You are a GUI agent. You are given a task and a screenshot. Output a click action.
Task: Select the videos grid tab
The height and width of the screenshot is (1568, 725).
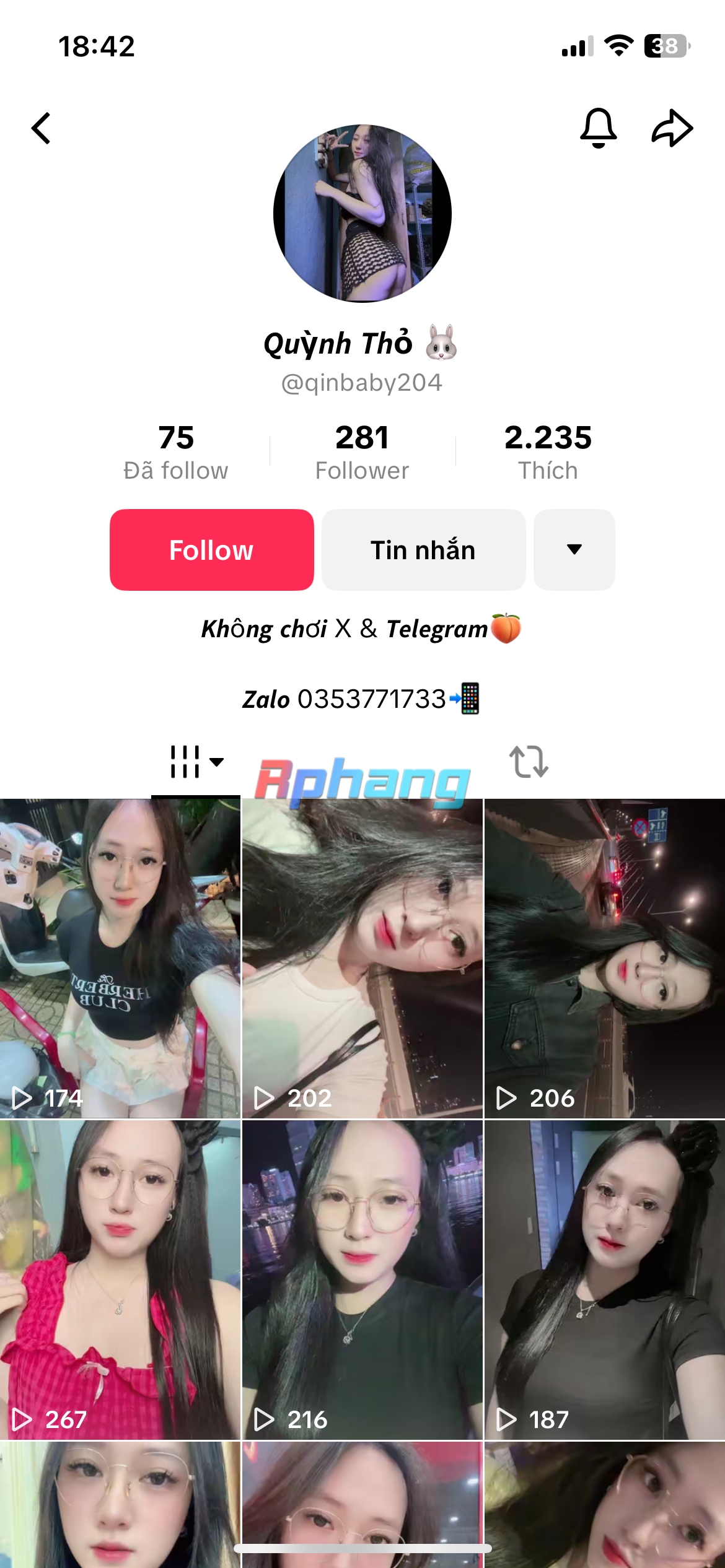click(196, 762)
